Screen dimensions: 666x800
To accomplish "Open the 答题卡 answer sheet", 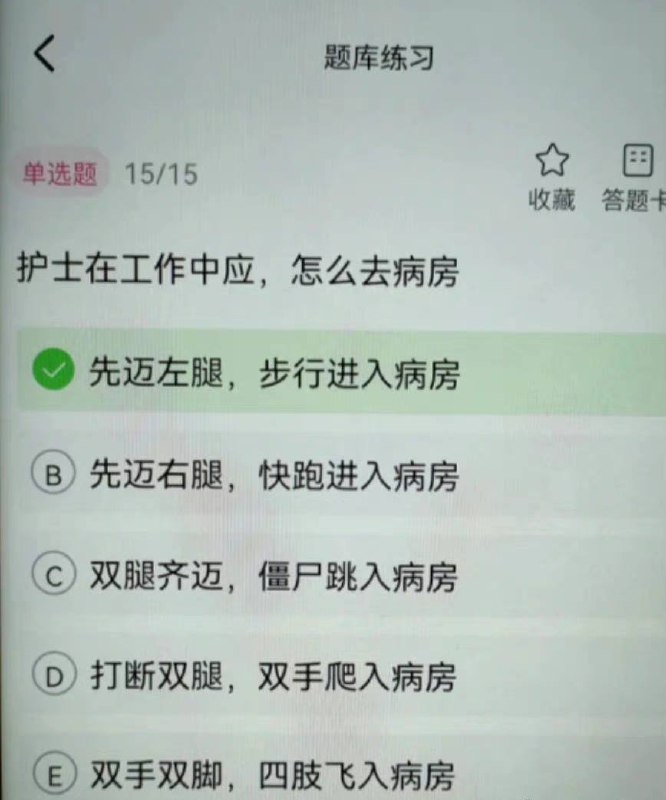I will pos(634,178).
